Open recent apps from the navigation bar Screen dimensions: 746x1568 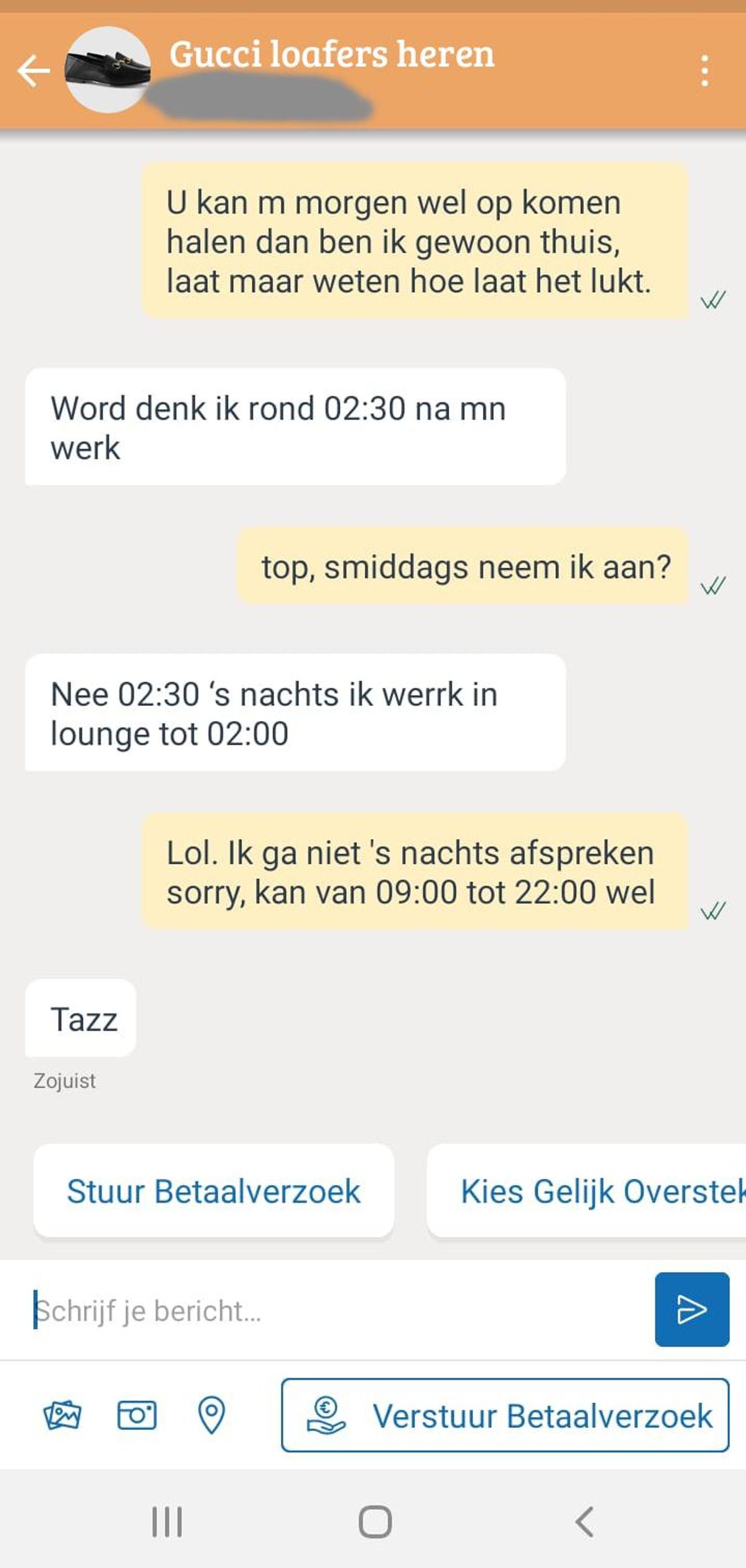(x=167, y=1522)
